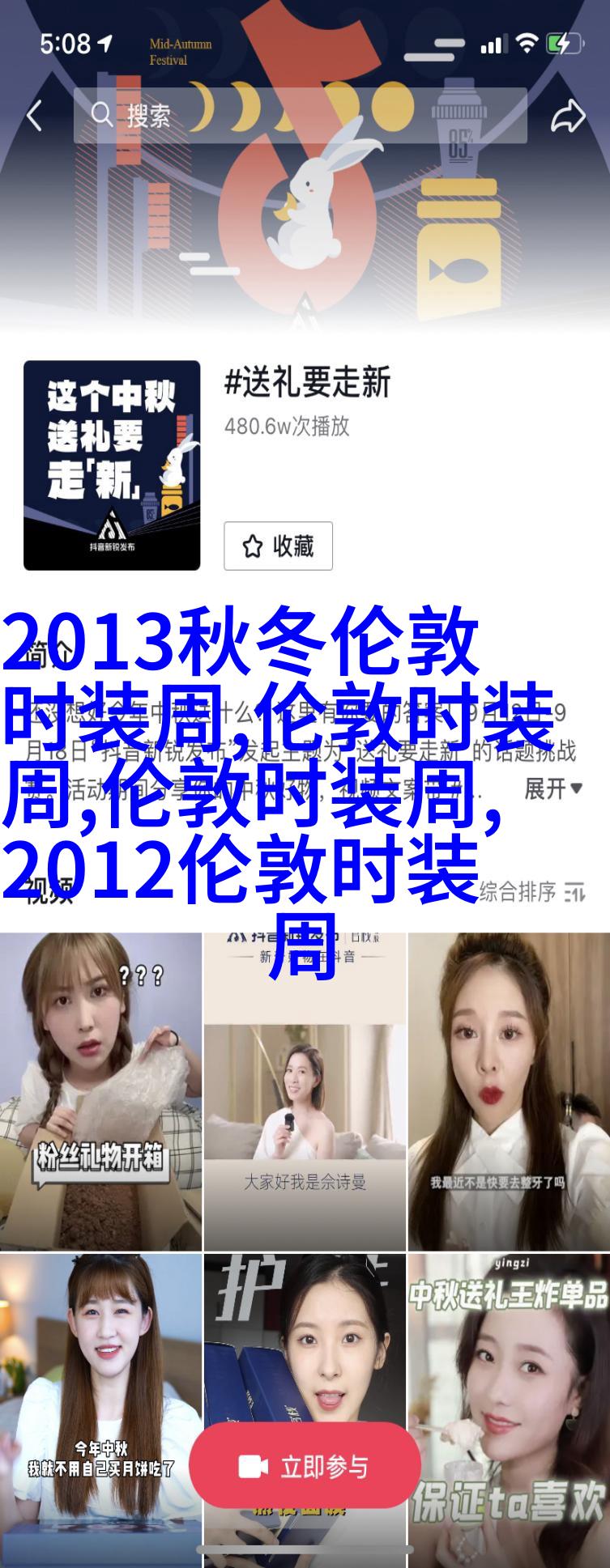
Task: Expand the description with 展开
Action: (553, 788)
